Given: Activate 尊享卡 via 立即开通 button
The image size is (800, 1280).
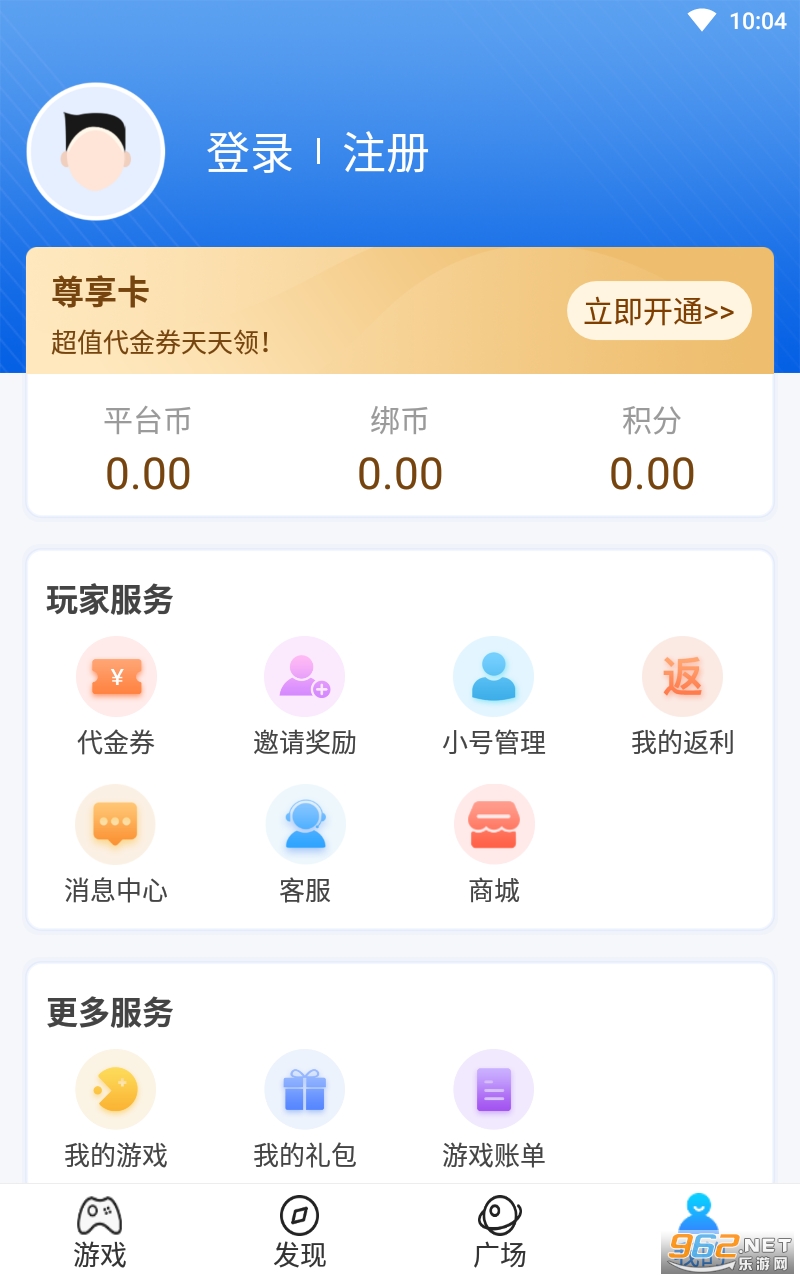Looking at the screenshot, I should tap(659, 311).
